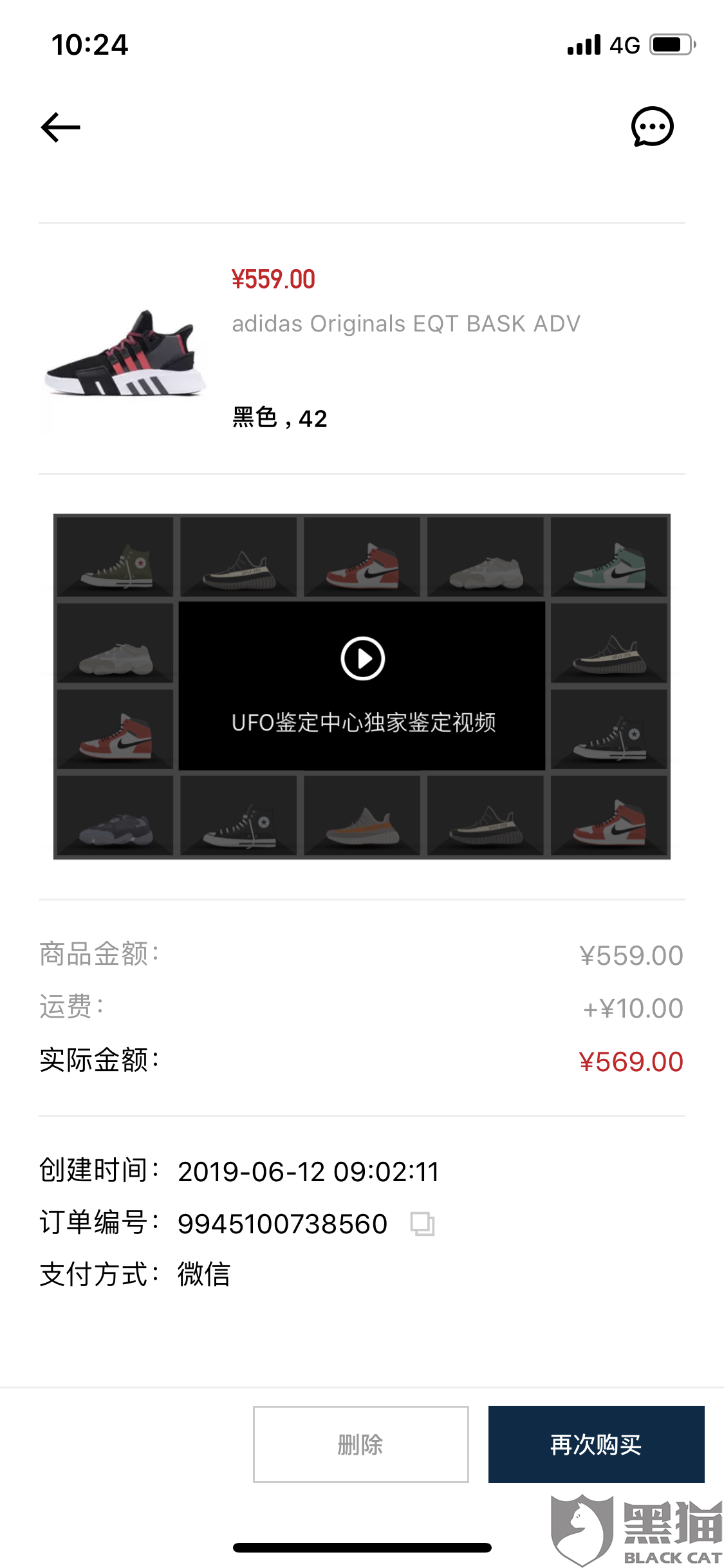The image size is (724, 1568).
Task: Copy the order number 9945100738560
Action: pyautogui.click(x=422, y=1224)
